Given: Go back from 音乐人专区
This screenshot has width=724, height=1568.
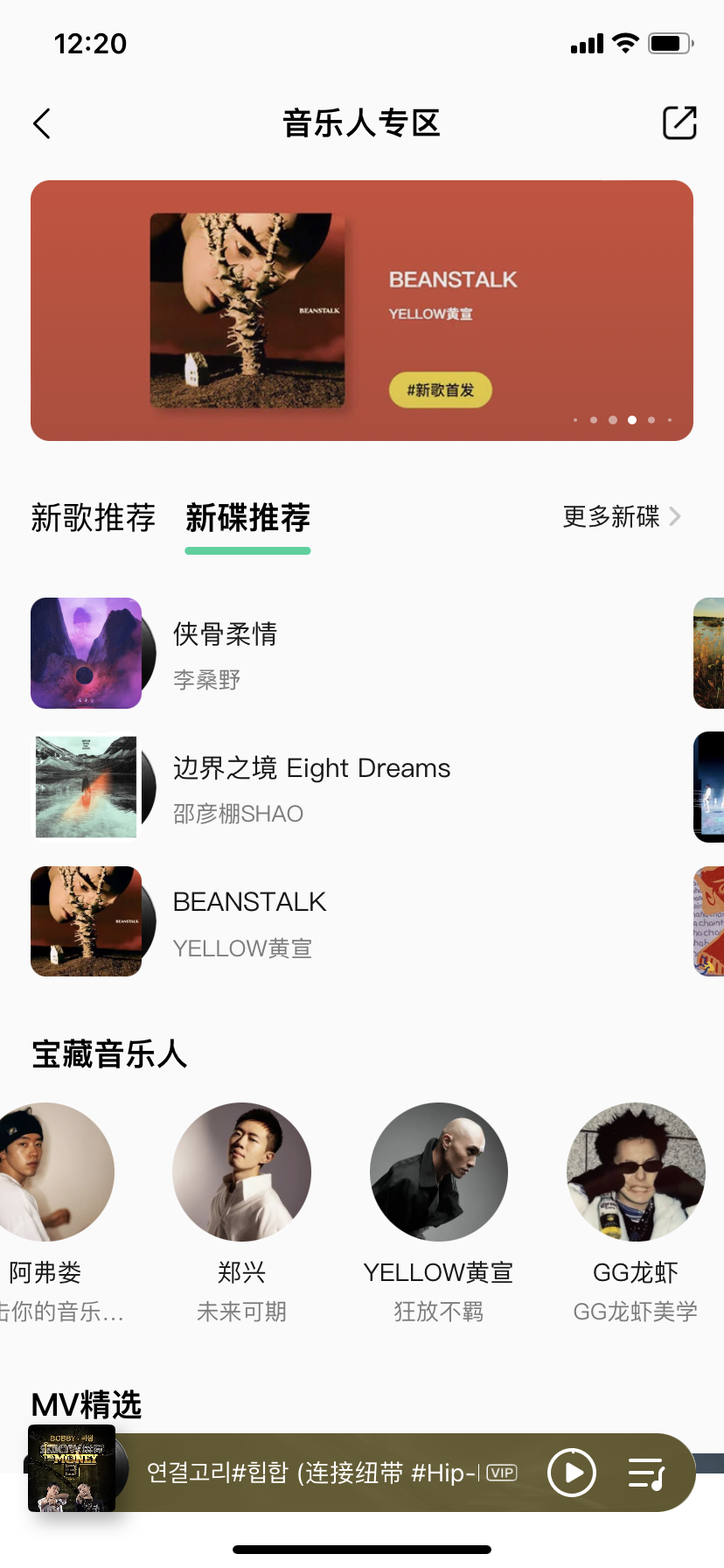Looking at the screenshot, I should click(x=42, y=123).
